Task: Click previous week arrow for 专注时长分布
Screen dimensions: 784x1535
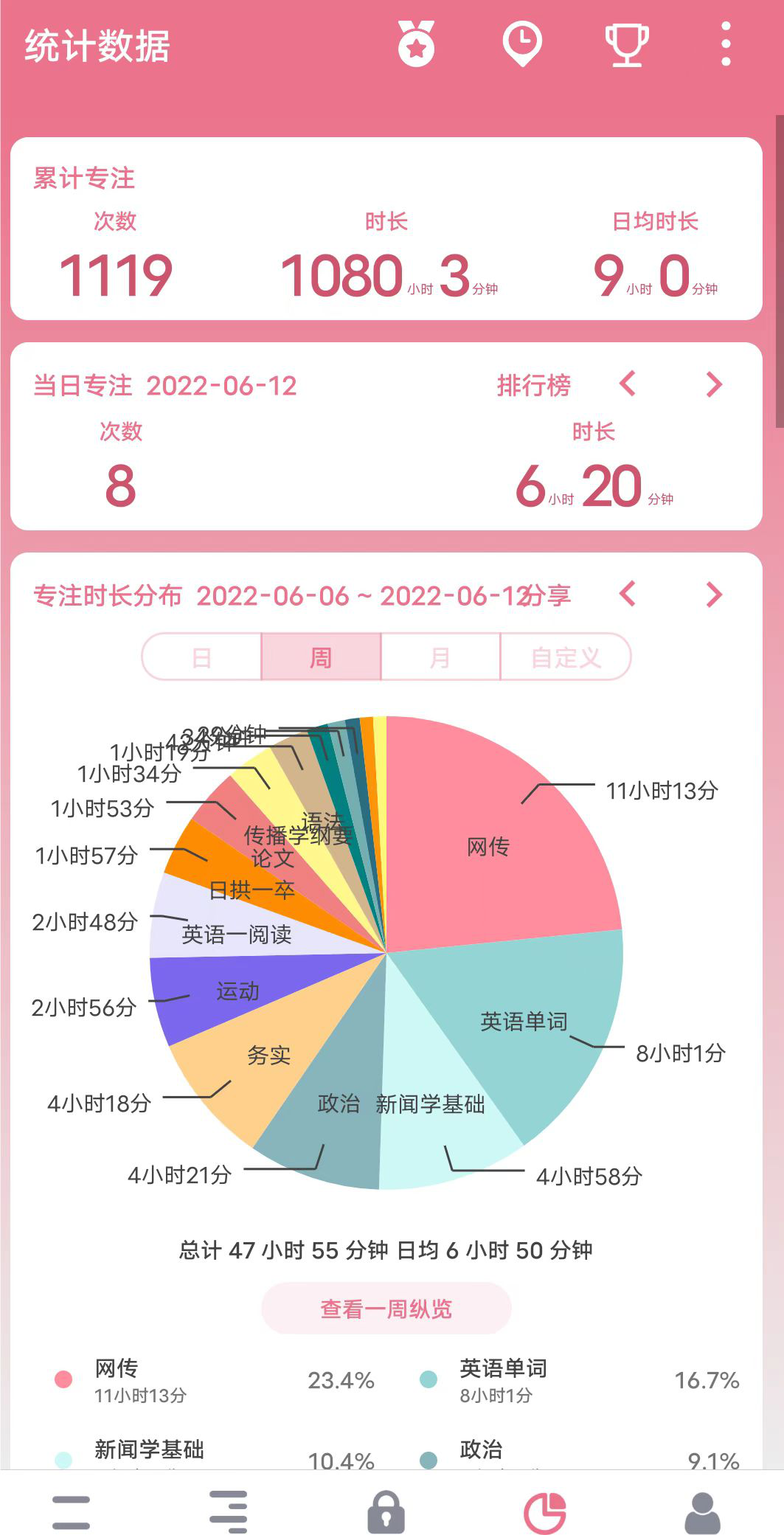Action: coord(628,595)
